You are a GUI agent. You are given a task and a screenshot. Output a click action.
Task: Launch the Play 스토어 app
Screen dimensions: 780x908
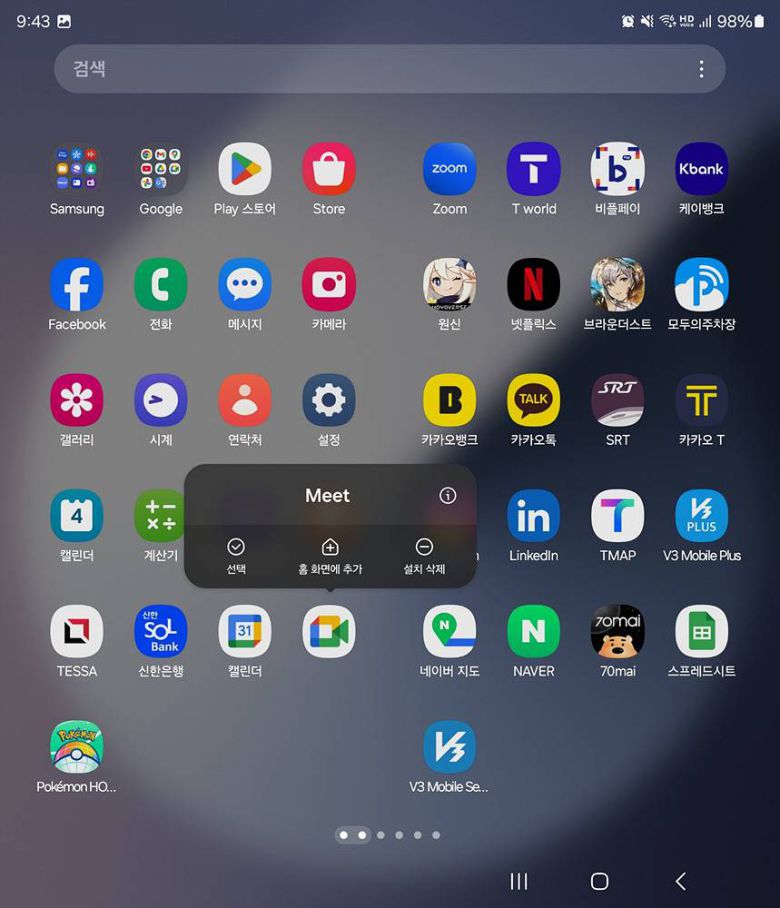tap(245, 169)
